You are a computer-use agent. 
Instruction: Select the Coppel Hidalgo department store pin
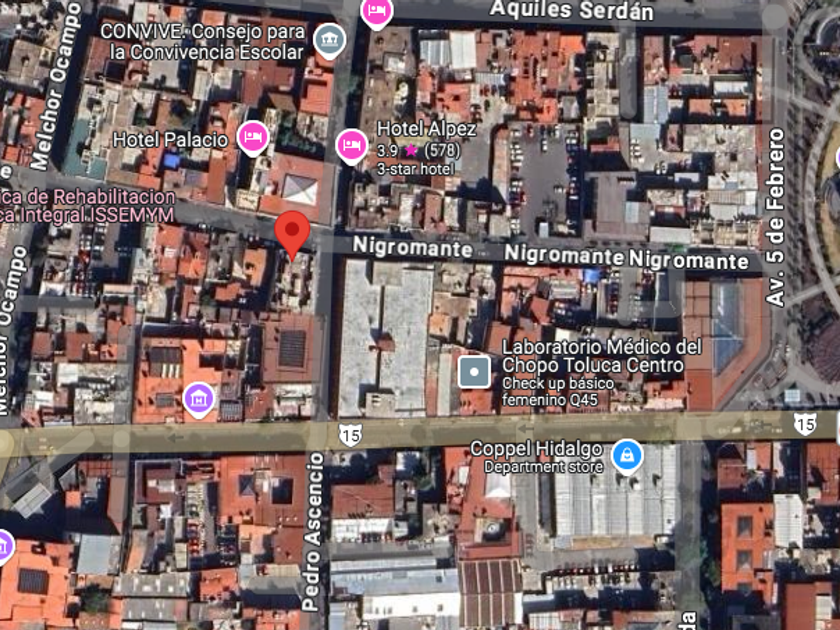(627, 456)
